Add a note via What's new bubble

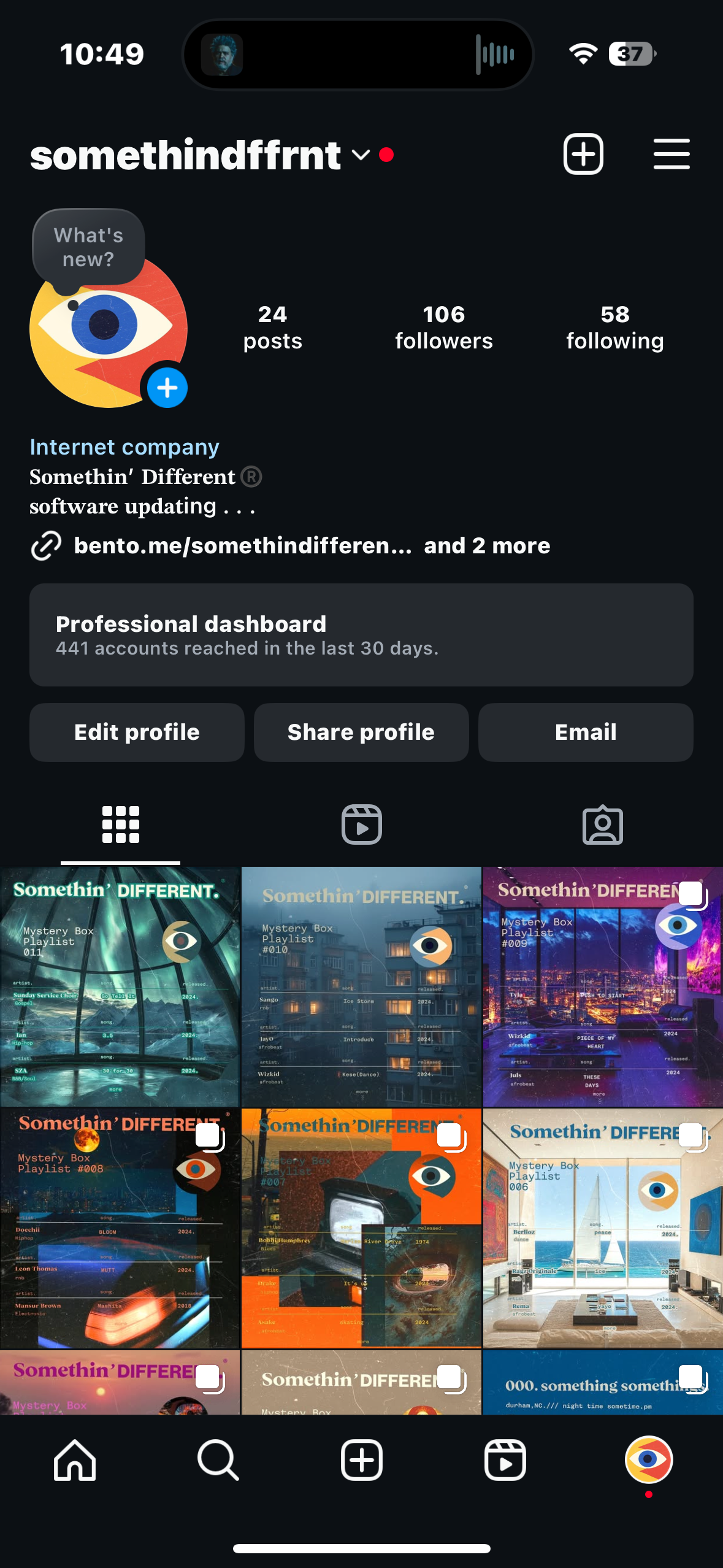click(x=88, y=247)
